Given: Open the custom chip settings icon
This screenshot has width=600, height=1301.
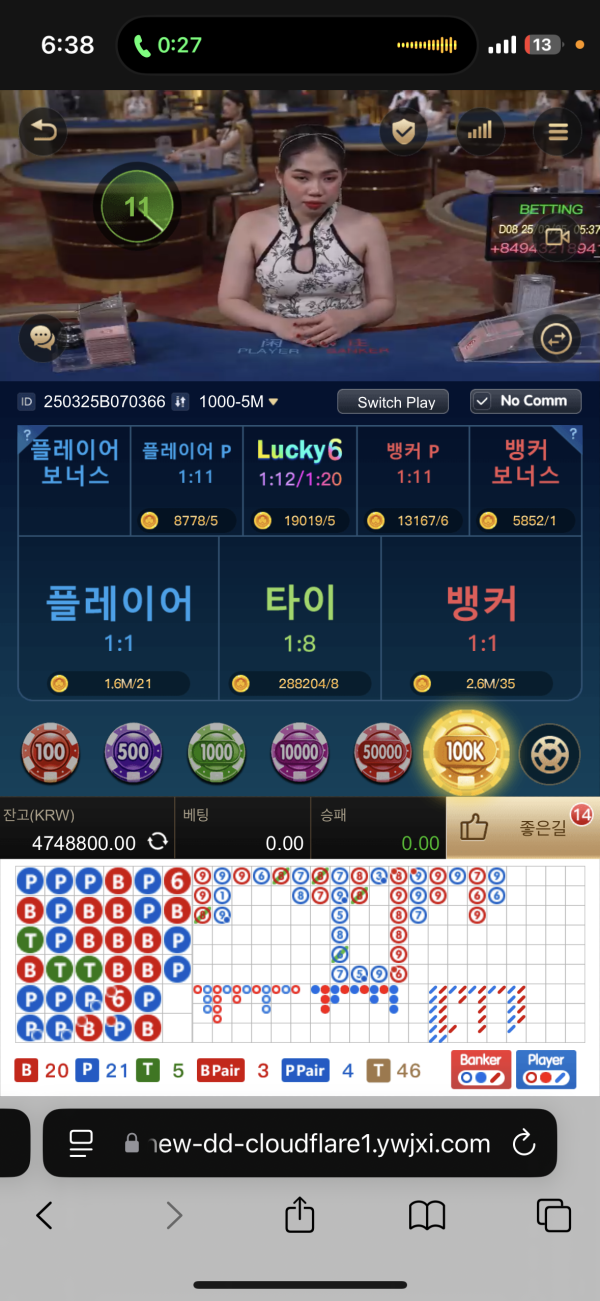Looking at the screenshot, I should 549,752.
